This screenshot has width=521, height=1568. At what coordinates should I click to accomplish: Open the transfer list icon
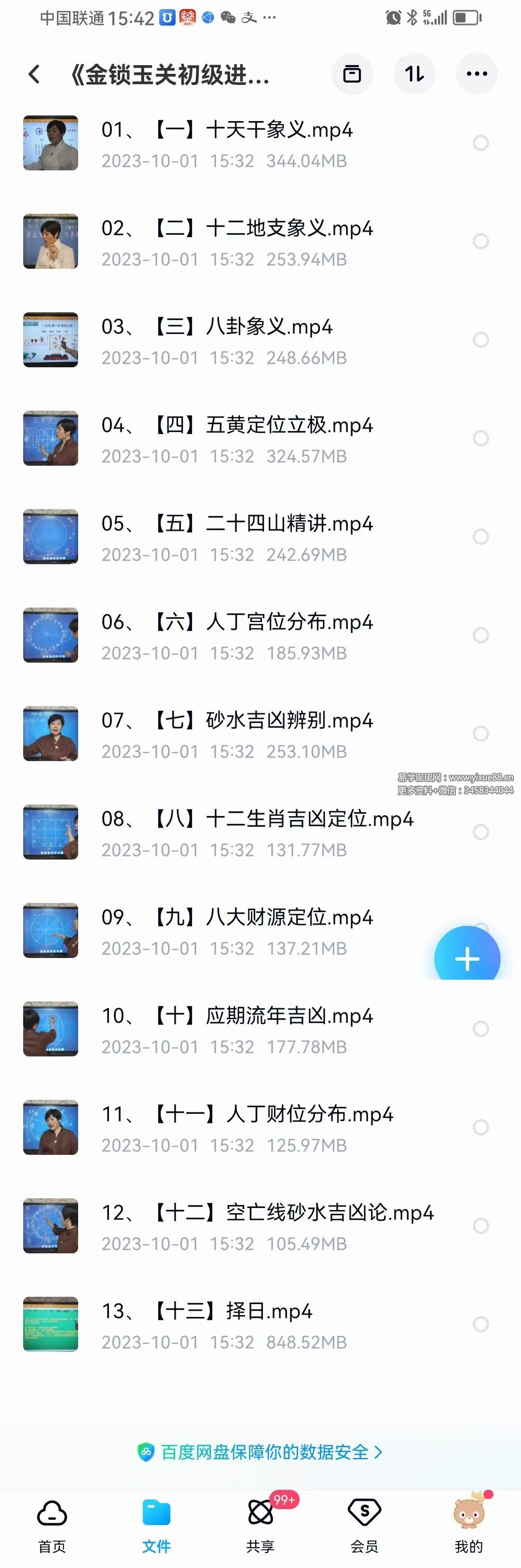(352, 74)
